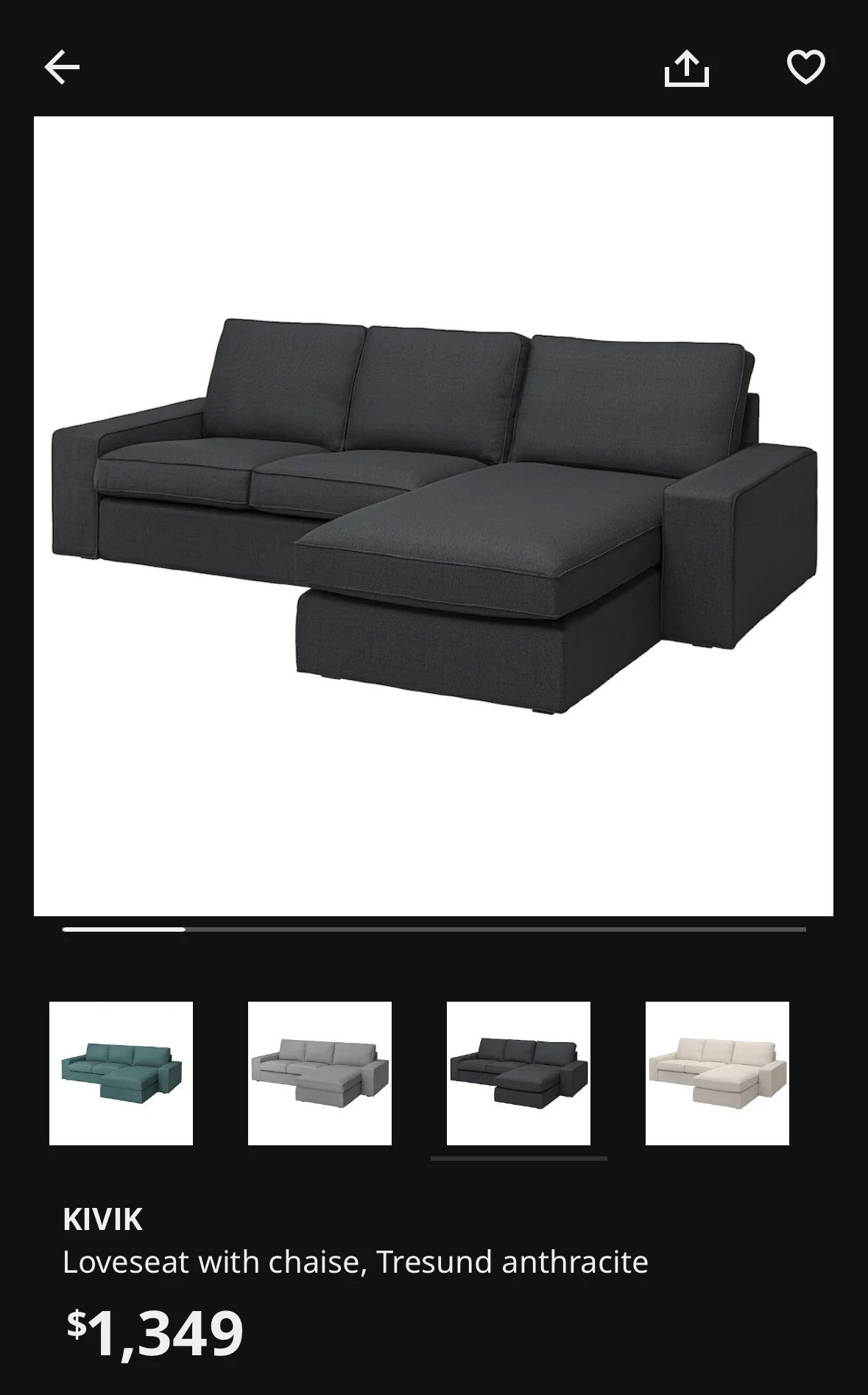Pick the beige sofa color variant
This screenshot has width=868, height=1395.
[x=717, y=1073]
